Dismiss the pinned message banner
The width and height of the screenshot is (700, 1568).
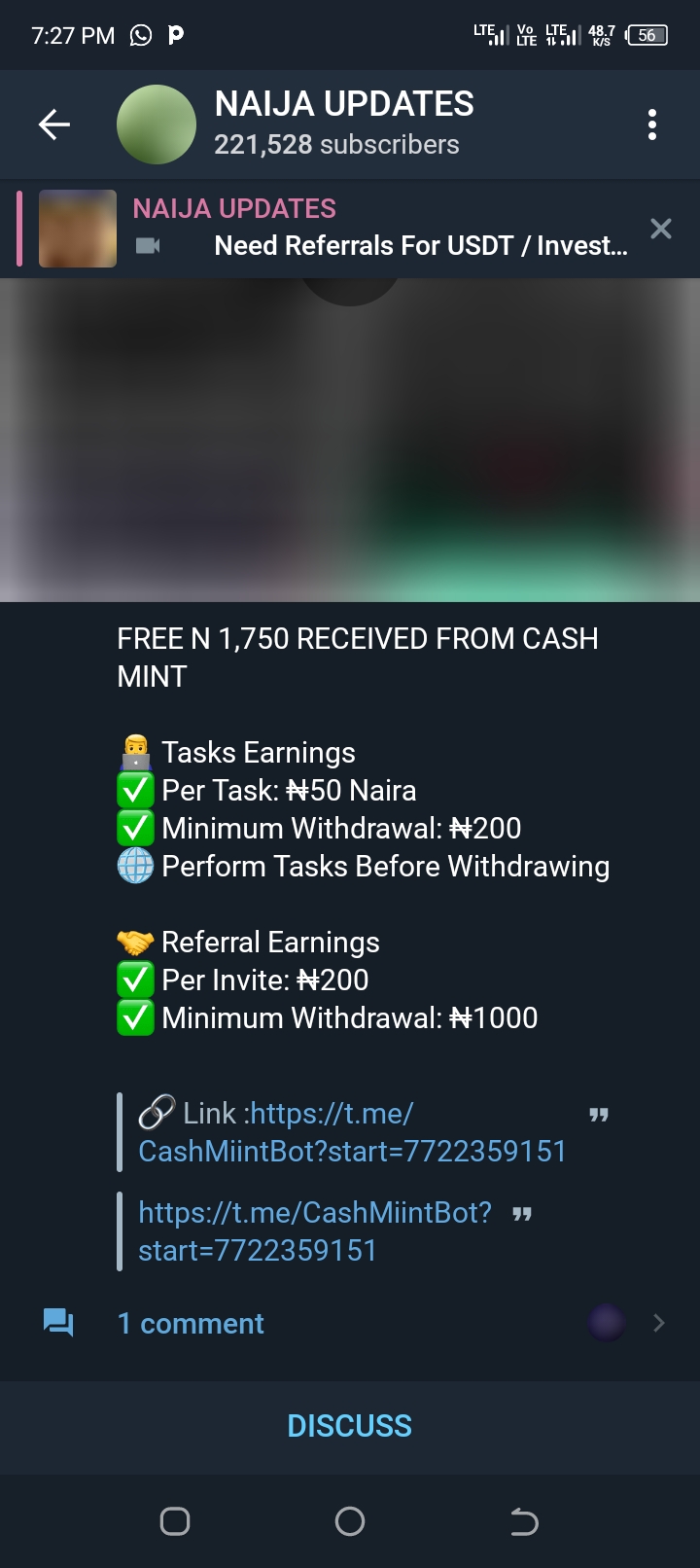pos(661,230)
